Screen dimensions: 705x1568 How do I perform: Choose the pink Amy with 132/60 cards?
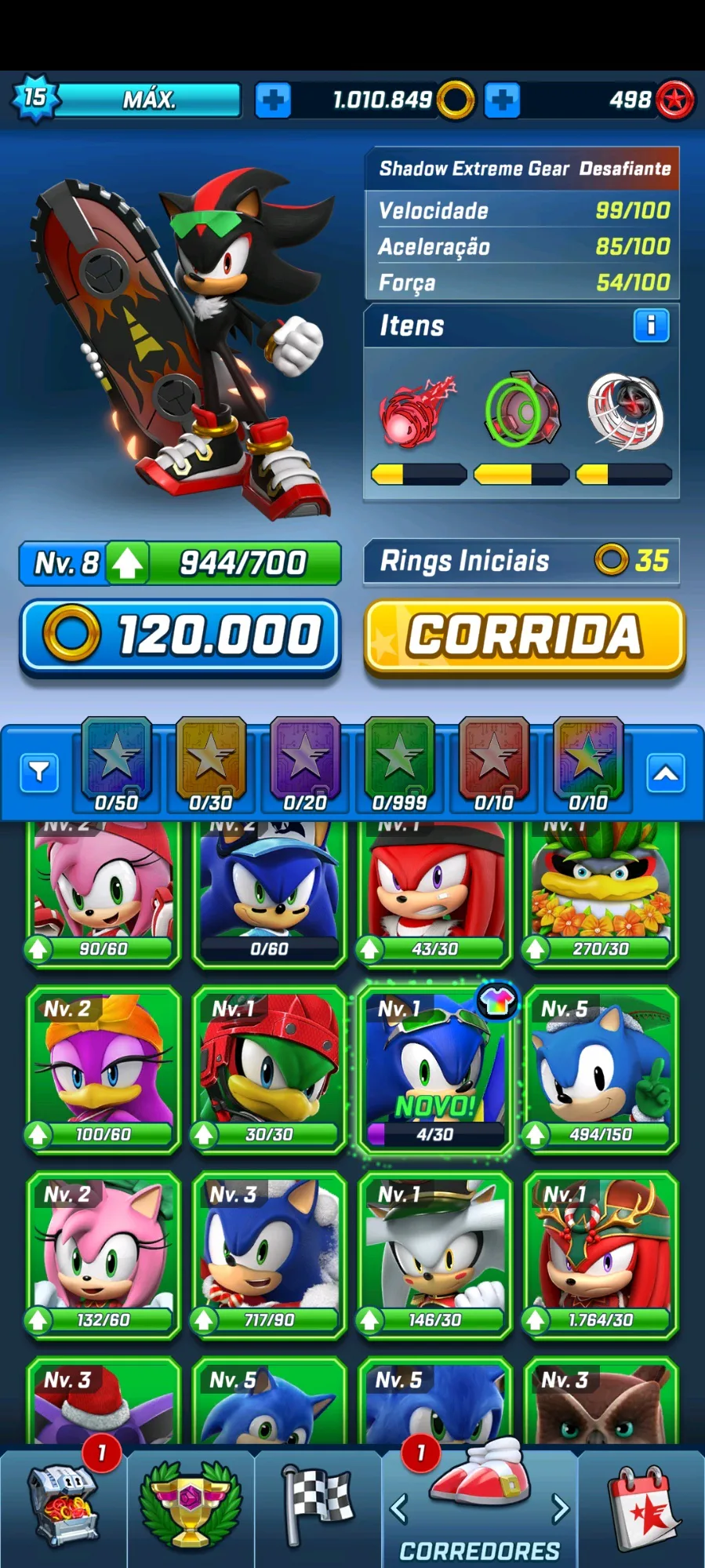click(104, 1255)
